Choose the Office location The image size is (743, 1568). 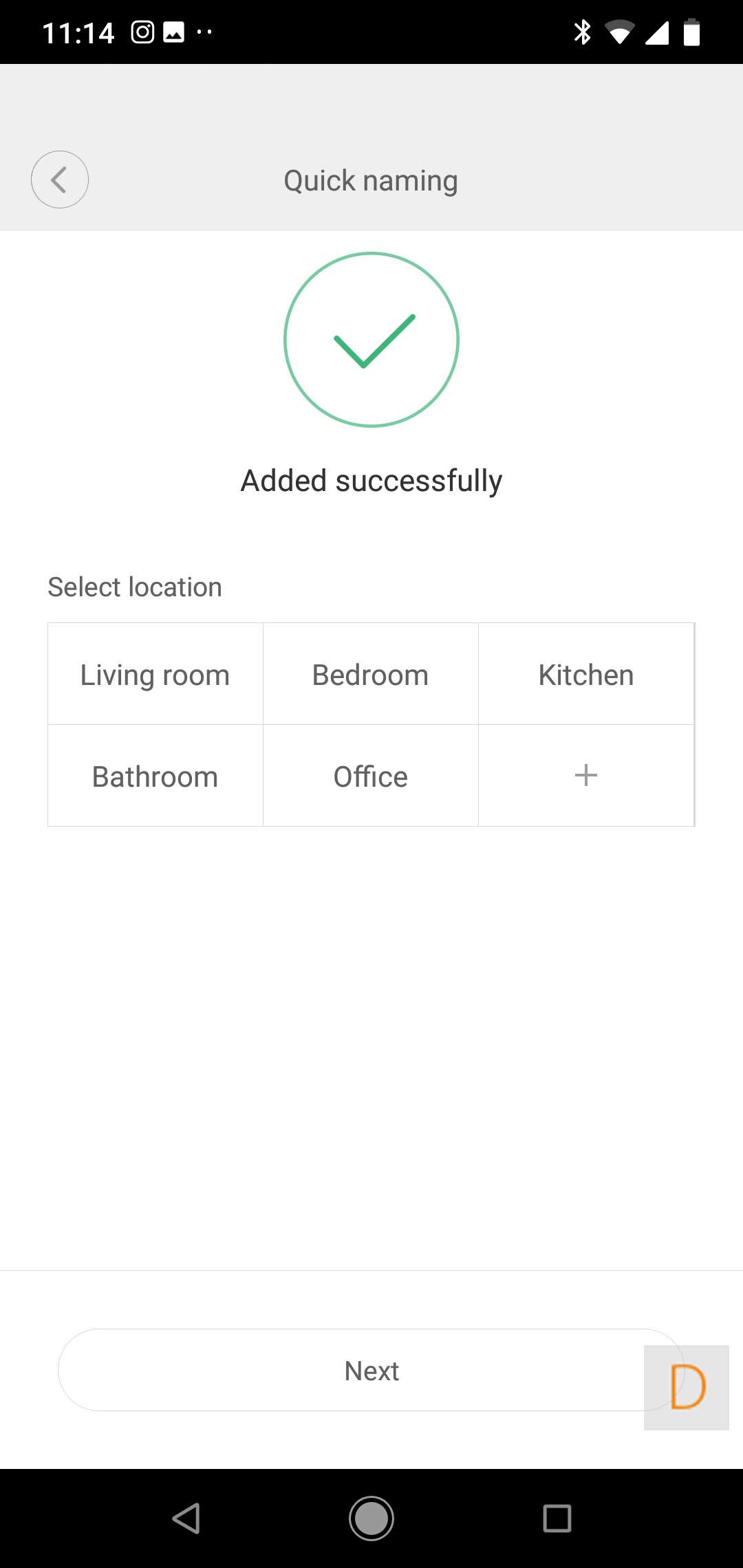click(x=370, y=776)
